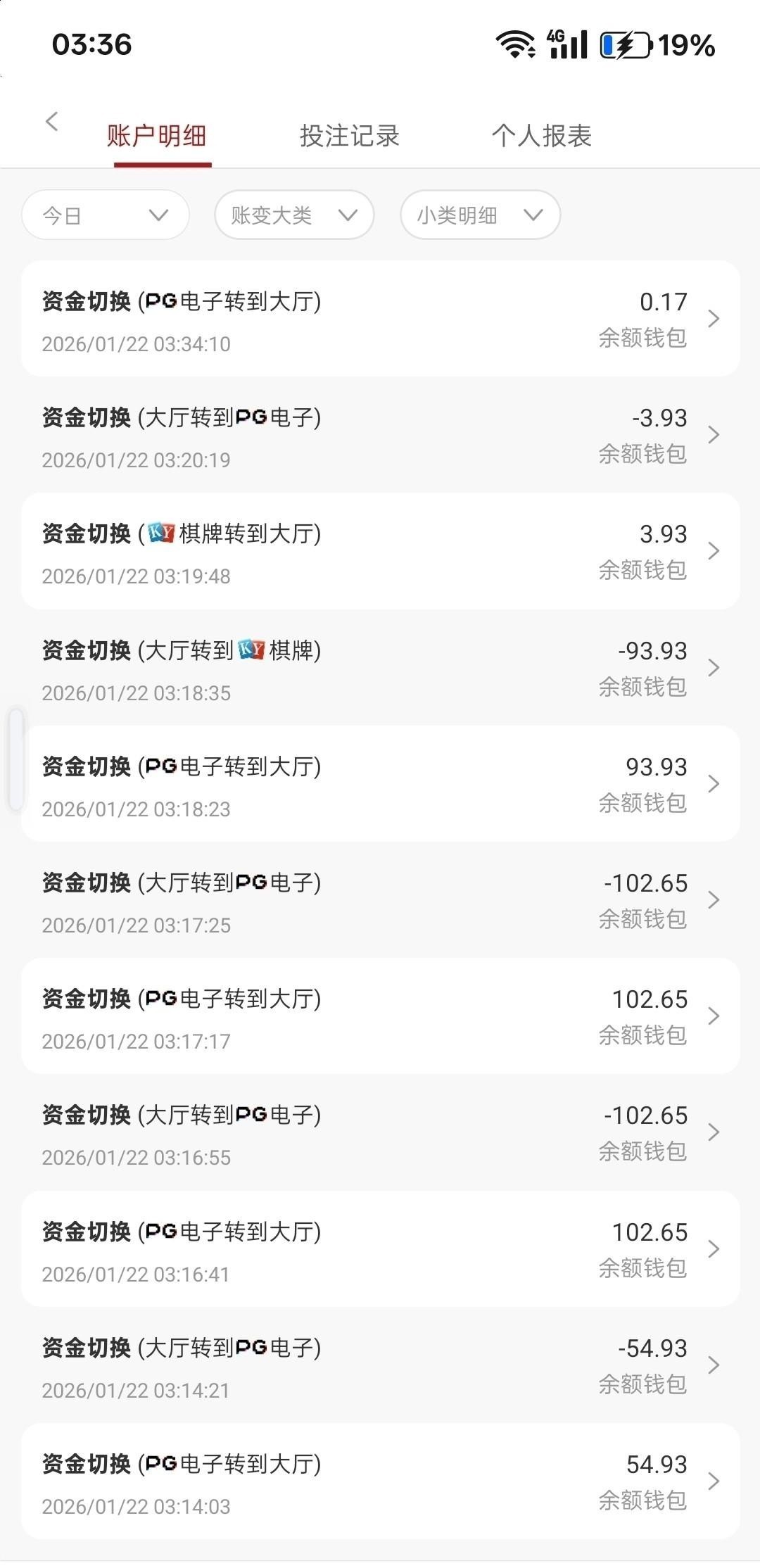This screenshot has width=760, height=1568.
Task: Open the 03:16:41 record of 102.65
Action: [x=380, y=1249]
